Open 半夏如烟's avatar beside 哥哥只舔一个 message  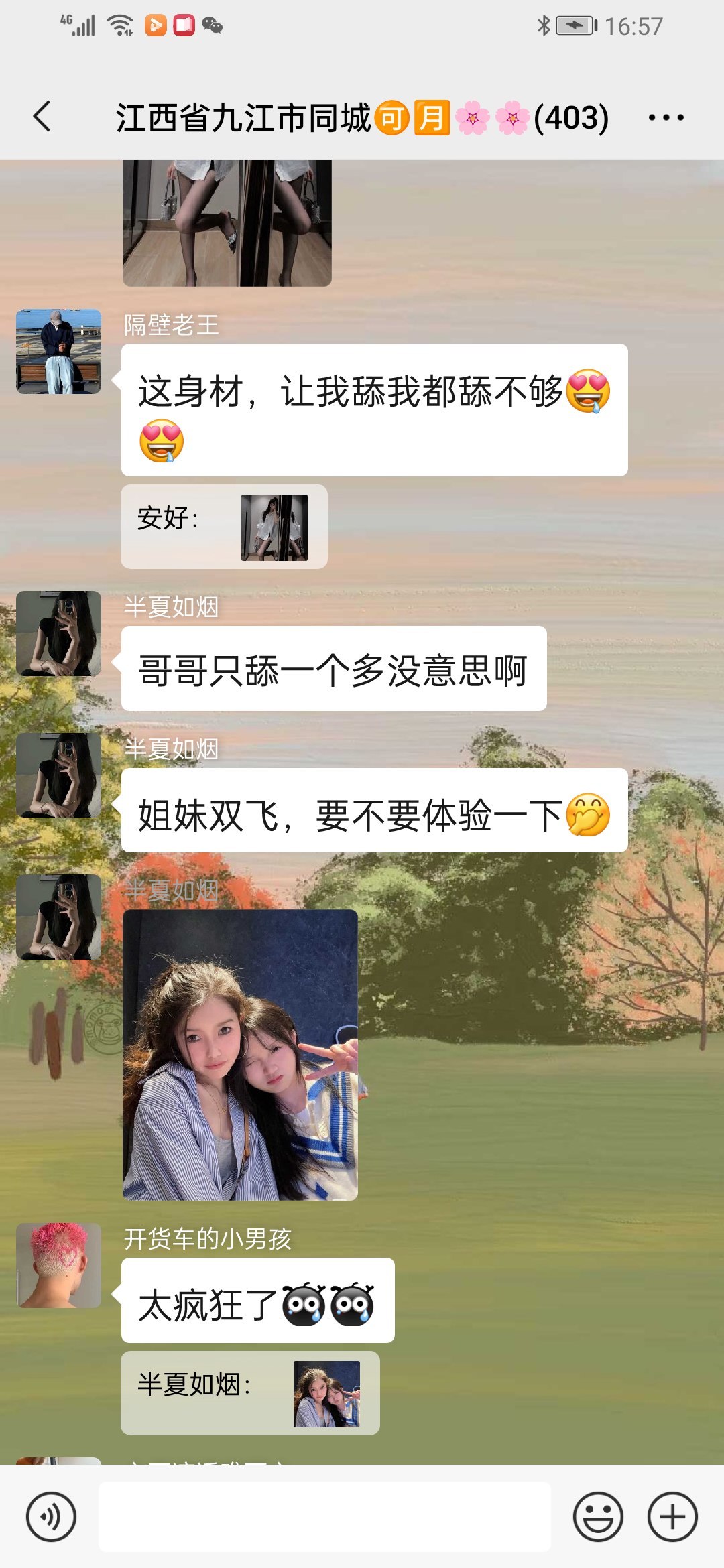(59, 633)
